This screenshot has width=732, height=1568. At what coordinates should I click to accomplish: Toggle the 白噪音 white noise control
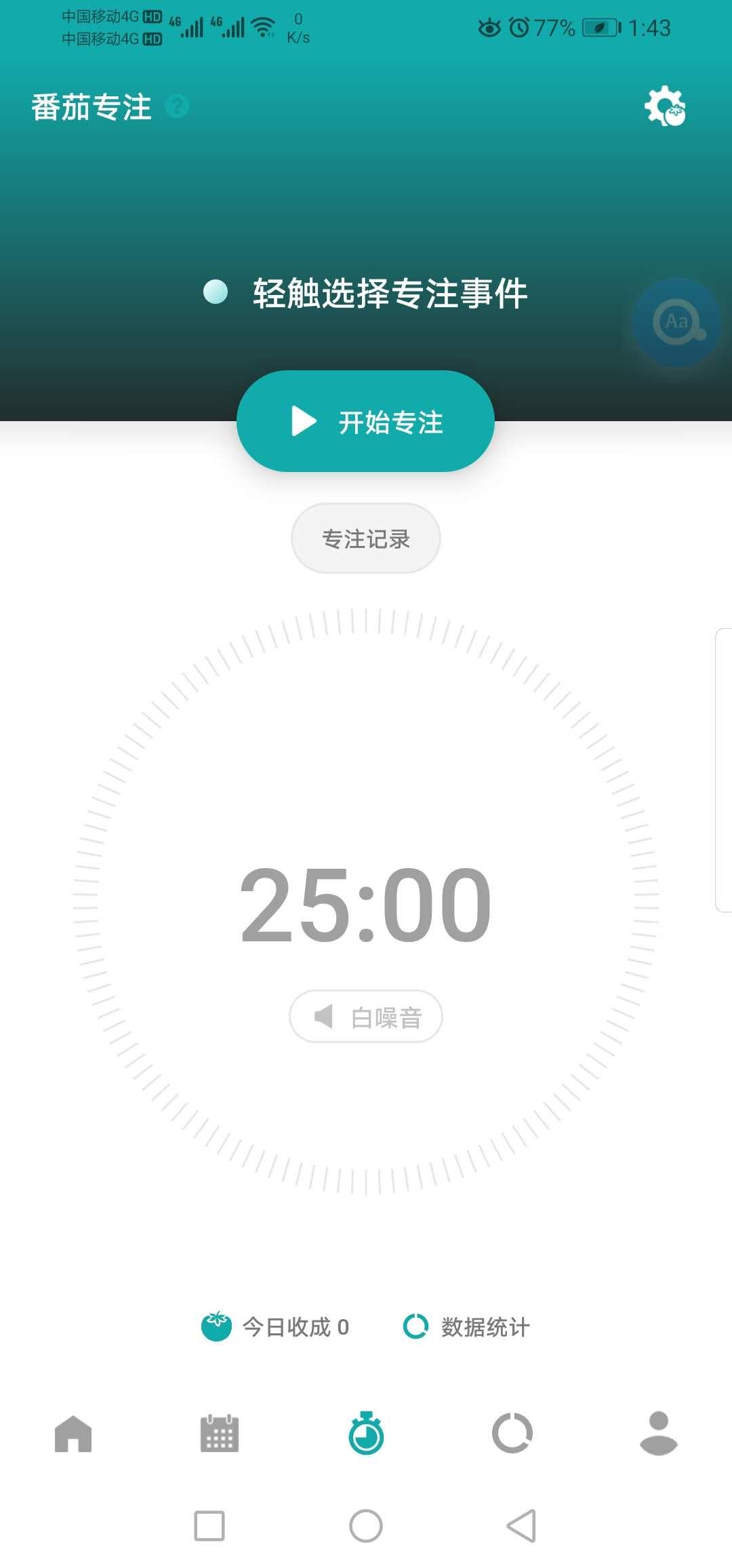[366, 1016]
